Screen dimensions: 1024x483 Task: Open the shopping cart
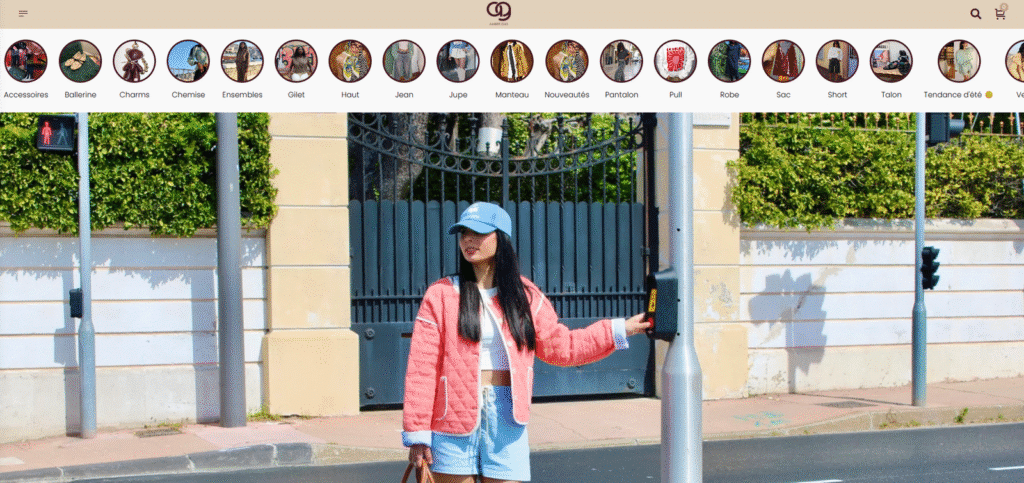[x=999, y=14]
